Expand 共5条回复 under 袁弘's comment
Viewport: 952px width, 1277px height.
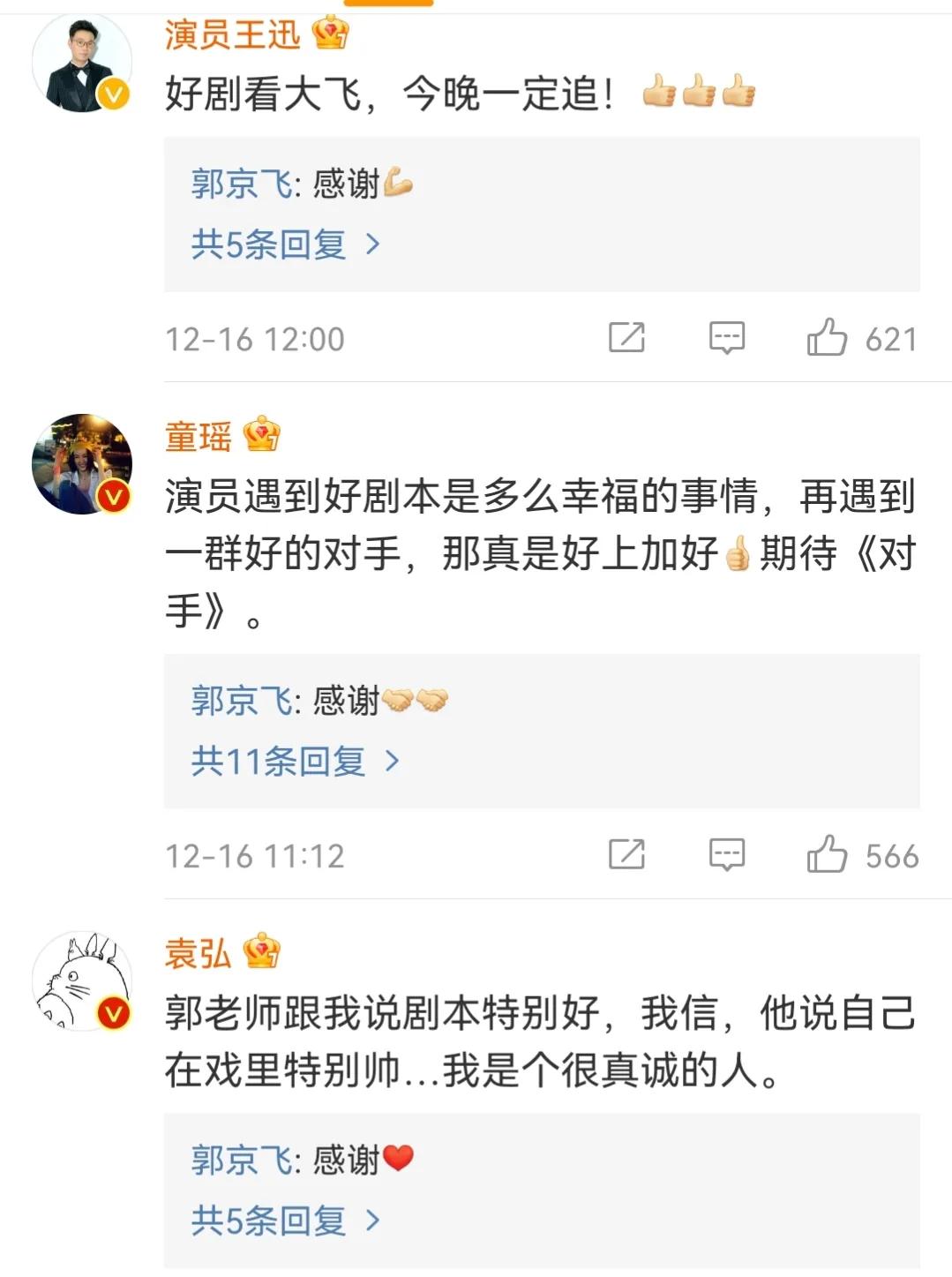pyautogui.click(x=284, y=1221)
